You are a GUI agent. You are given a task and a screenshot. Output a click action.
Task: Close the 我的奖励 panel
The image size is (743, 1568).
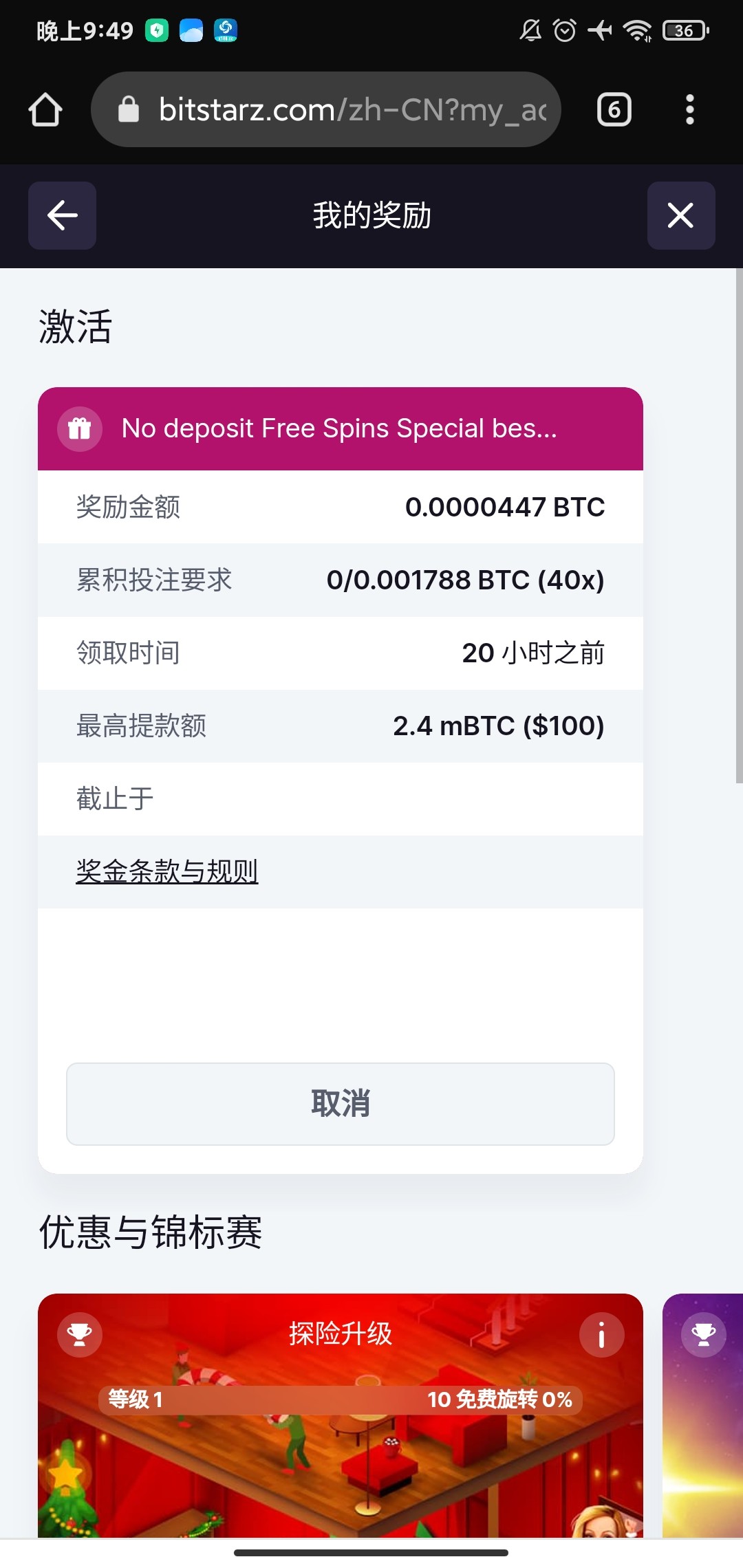pyautogui.click(x=680, y=215)
